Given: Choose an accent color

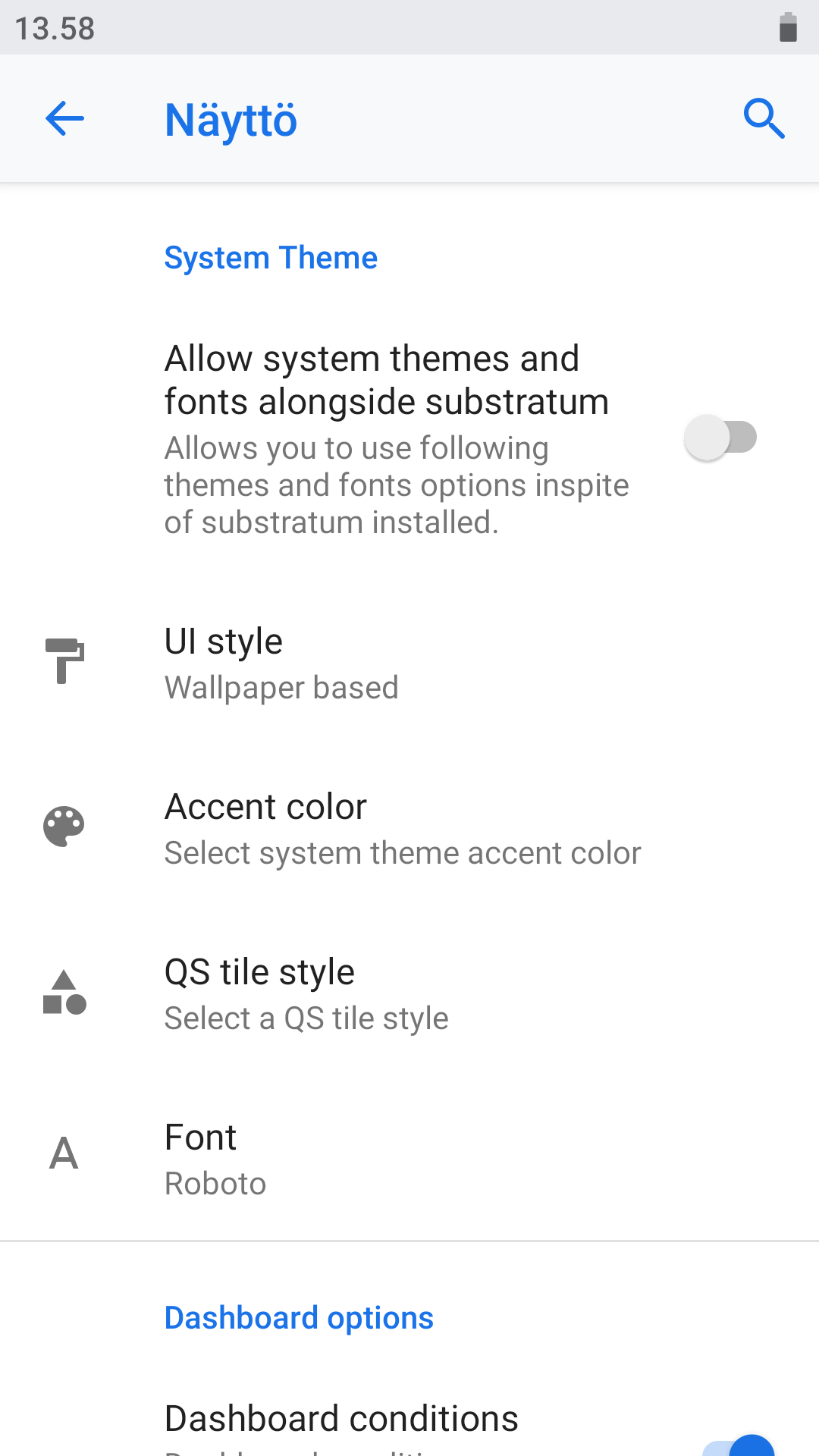Looking at the screenshot, I should [409, 829].
